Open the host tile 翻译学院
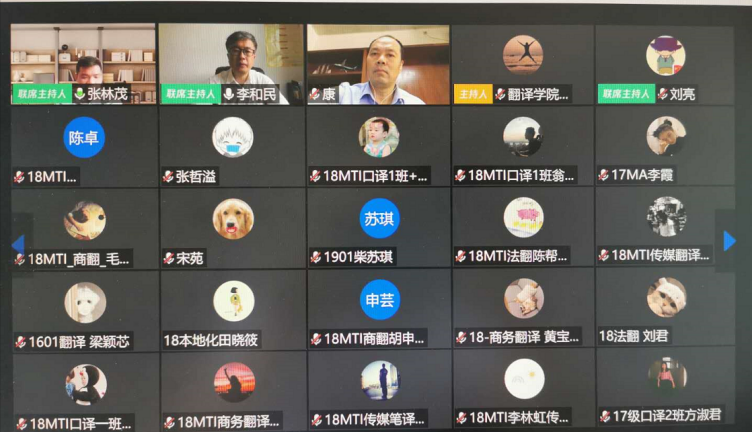The height and width of the screenshot is (433, 752). [522, 64]
